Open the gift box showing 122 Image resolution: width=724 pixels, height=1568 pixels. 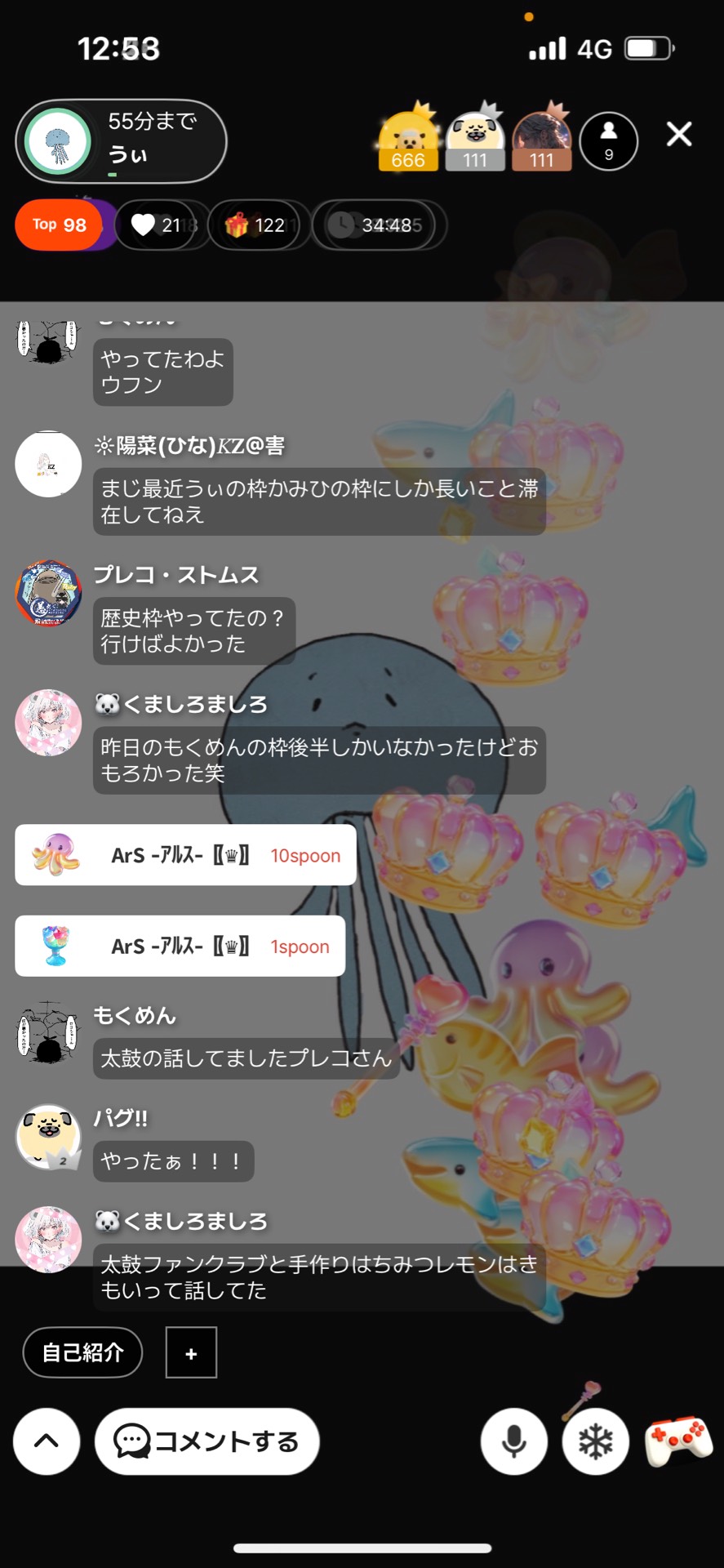click(x=258, y=225)
